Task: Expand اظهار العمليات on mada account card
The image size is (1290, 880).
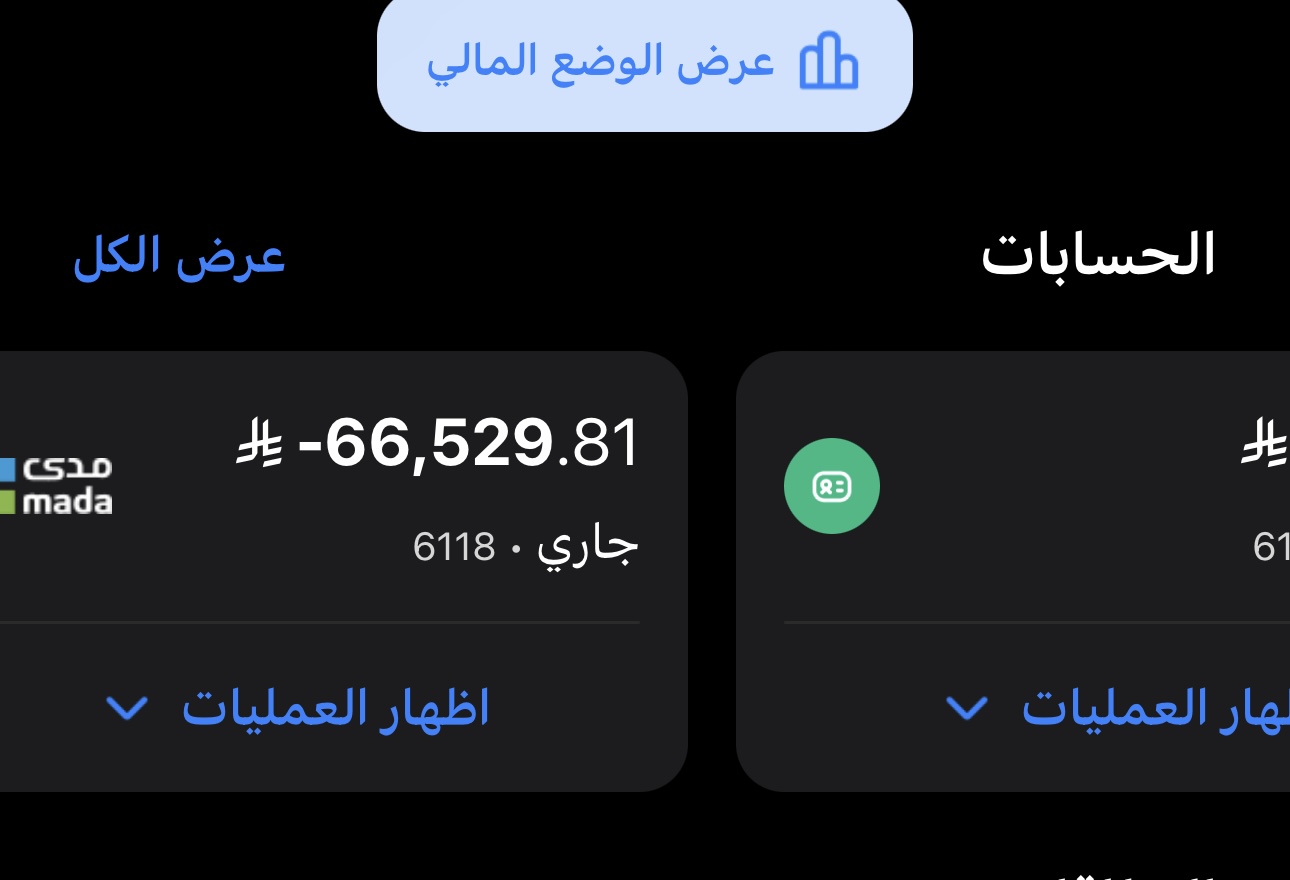Action: click(x=298, y=708)
